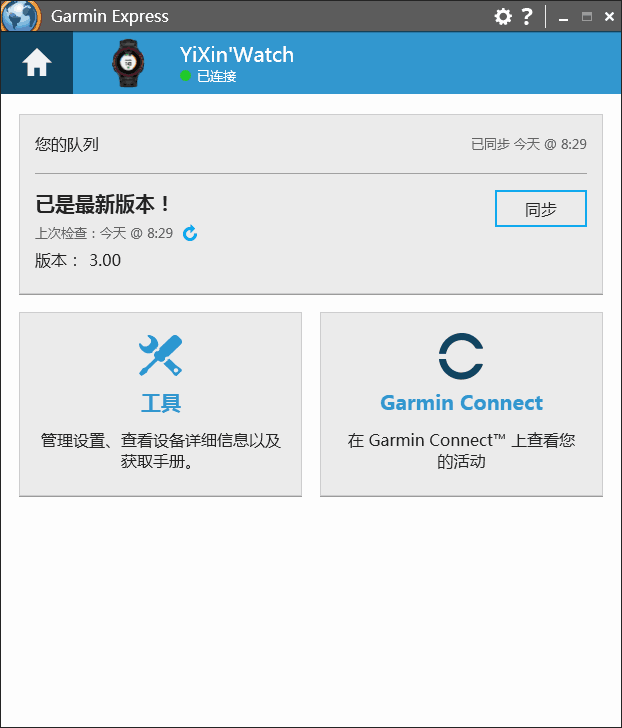Click the 同步 sync button
The width and height of the screenshot is (622, 728).
coord(541,209)
